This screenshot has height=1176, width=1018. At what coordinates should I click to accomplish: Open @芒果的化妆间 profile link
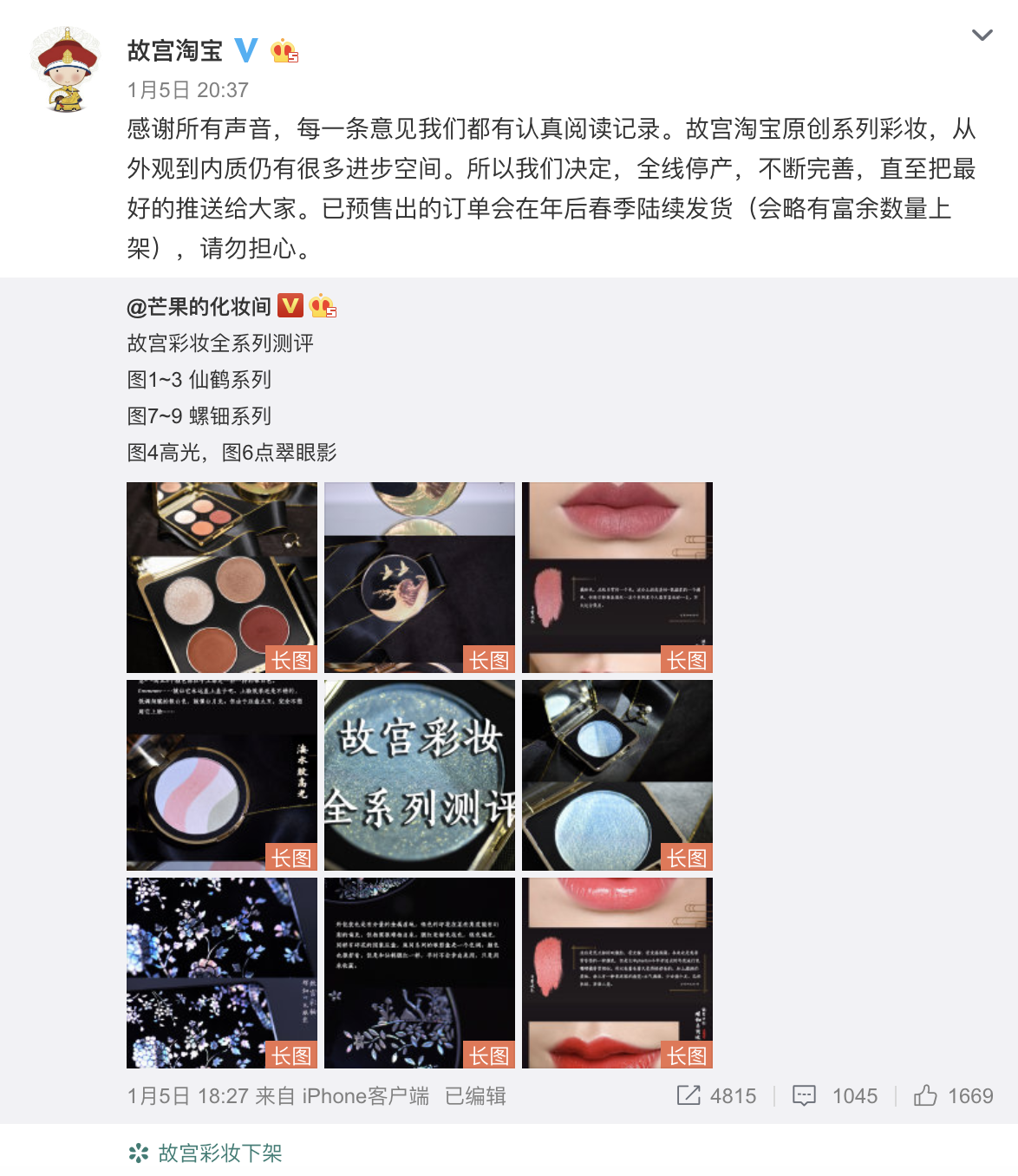point(199,306)
